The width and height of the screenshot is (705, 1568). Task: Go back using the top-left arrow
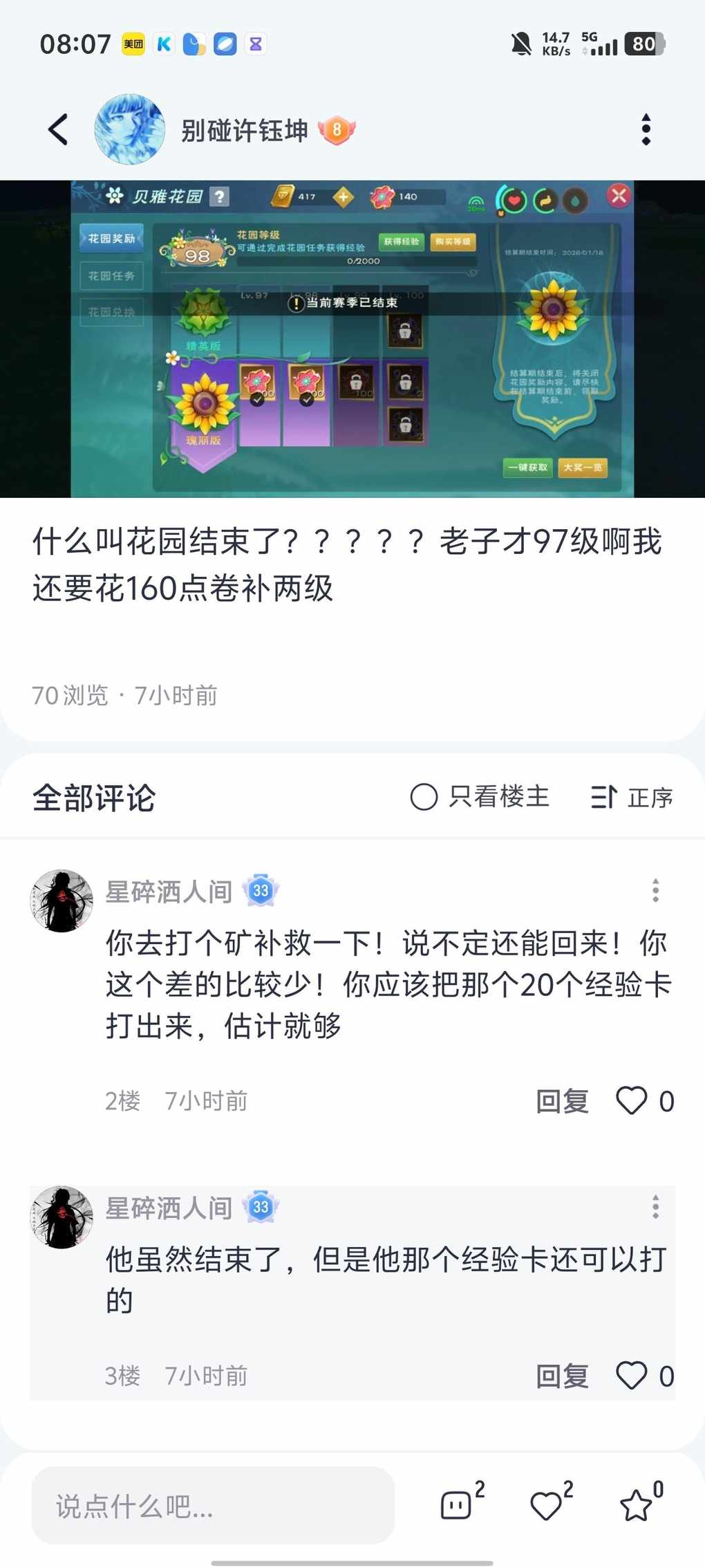59,129
